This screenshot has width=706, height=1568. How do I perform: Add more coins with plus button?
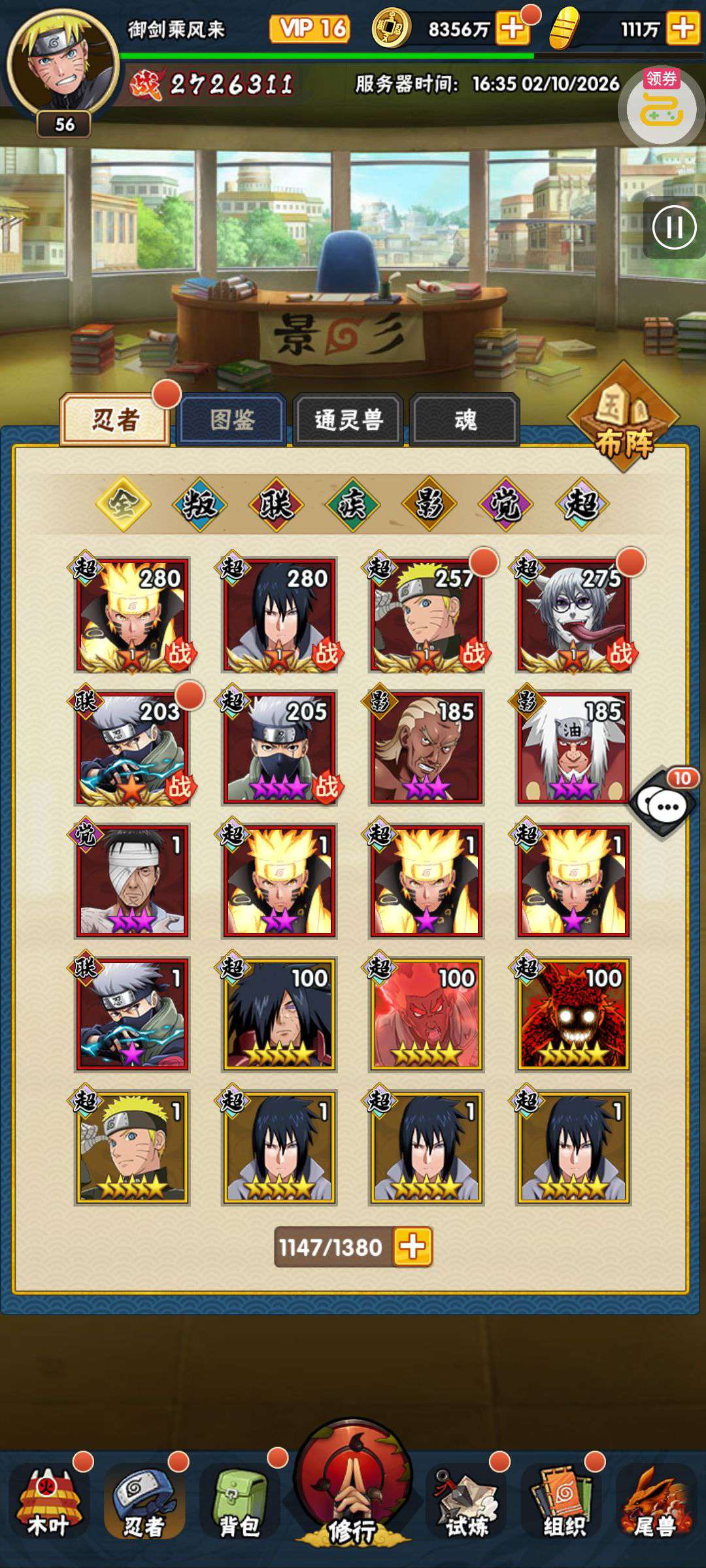pos(512,29)
